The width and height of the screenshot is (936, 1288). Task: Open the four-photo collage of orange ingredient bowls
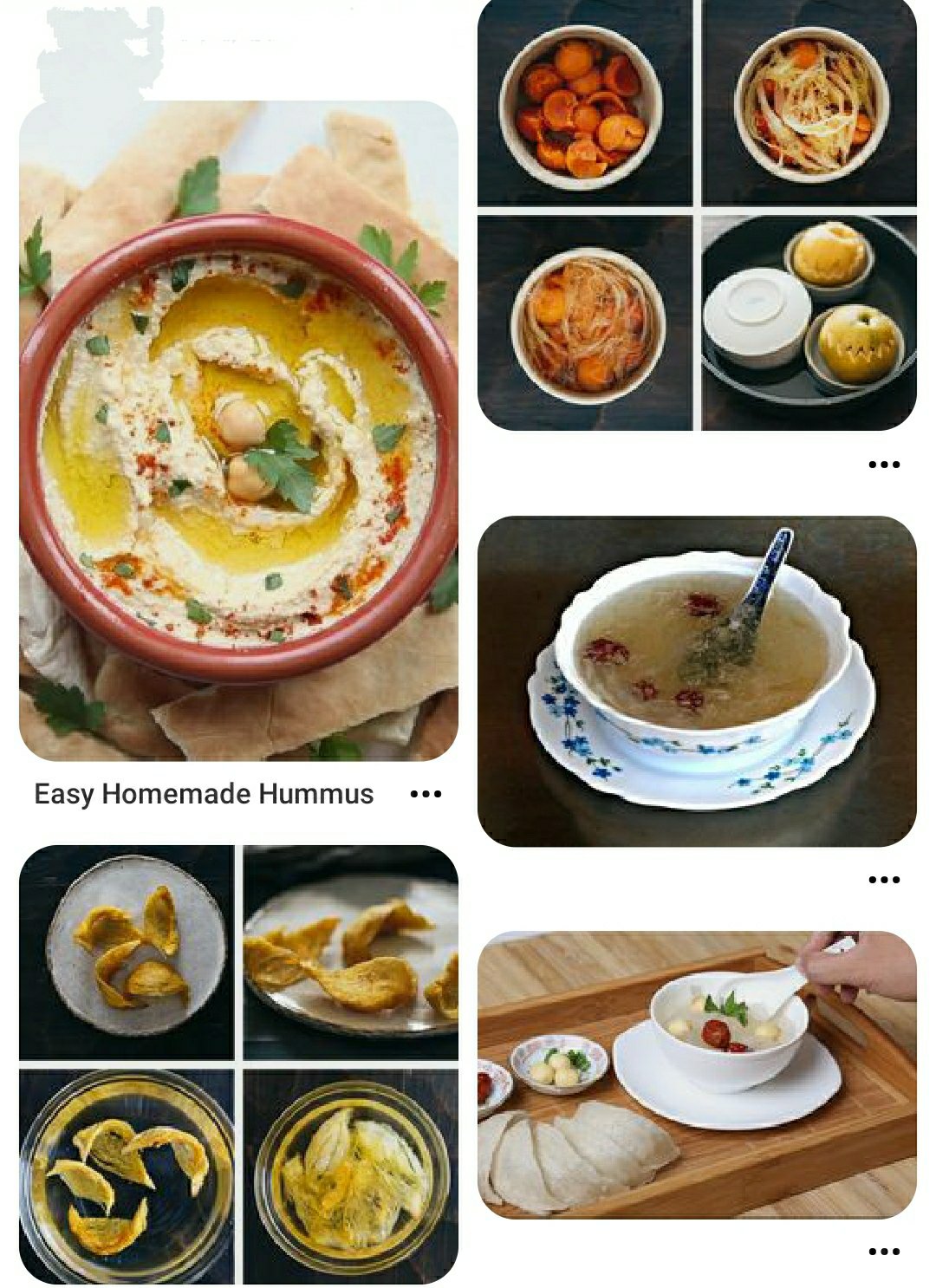click(x=697, y=214)
